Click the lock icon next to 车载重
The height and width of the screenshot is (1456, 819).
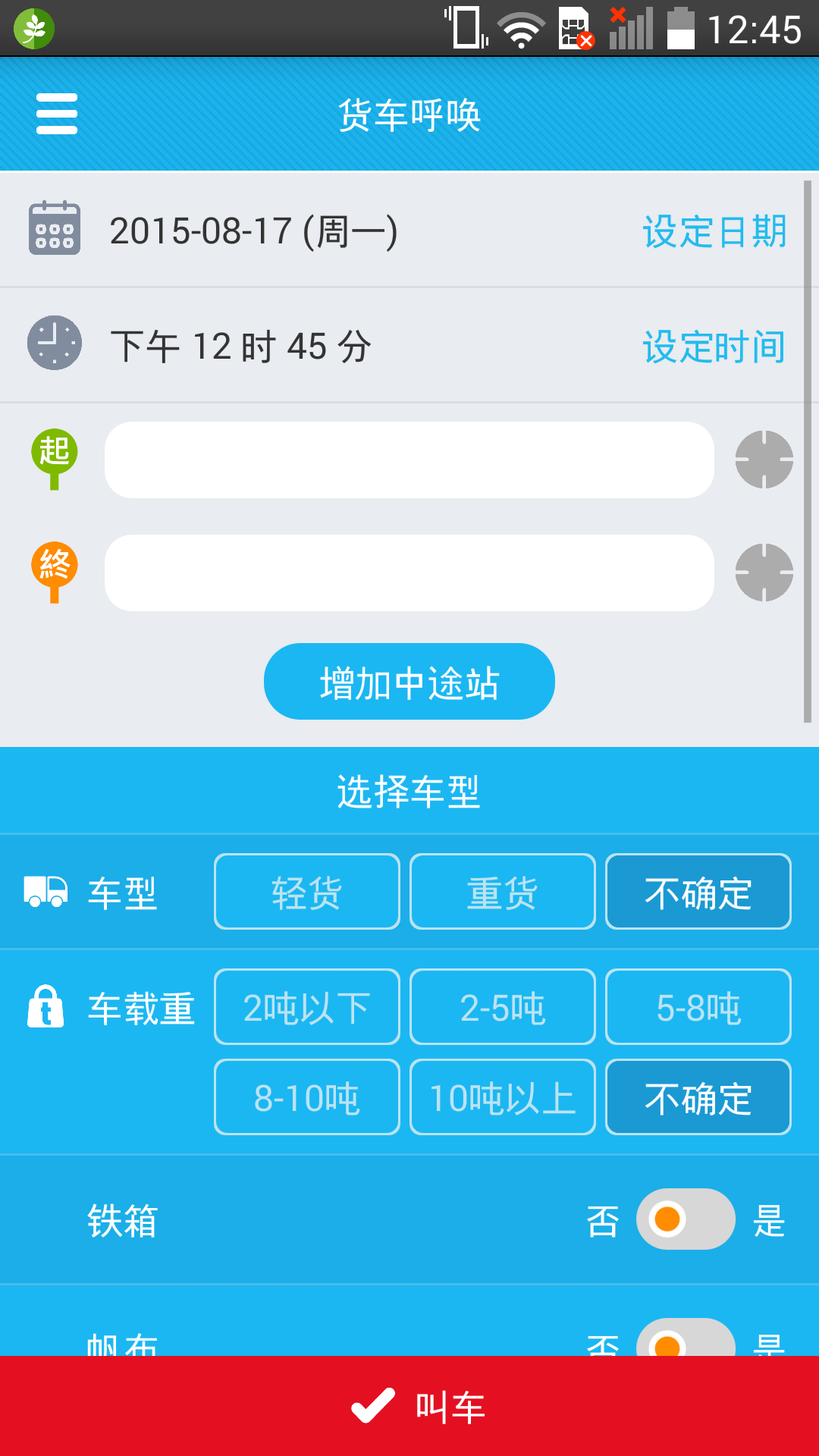45,1007
